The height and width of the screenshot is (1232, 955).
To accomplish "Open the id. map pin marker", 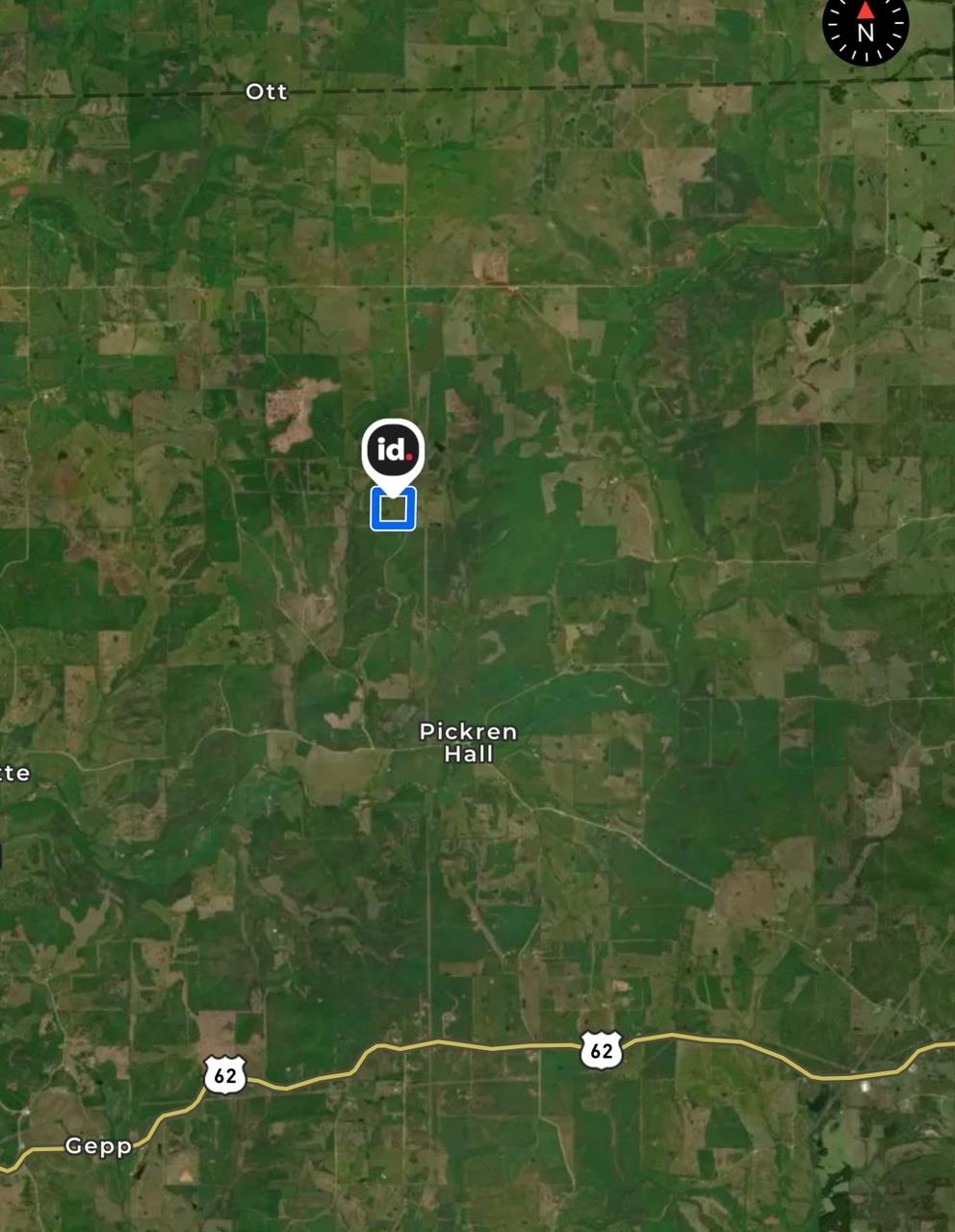I will click(x=393, y=450).
